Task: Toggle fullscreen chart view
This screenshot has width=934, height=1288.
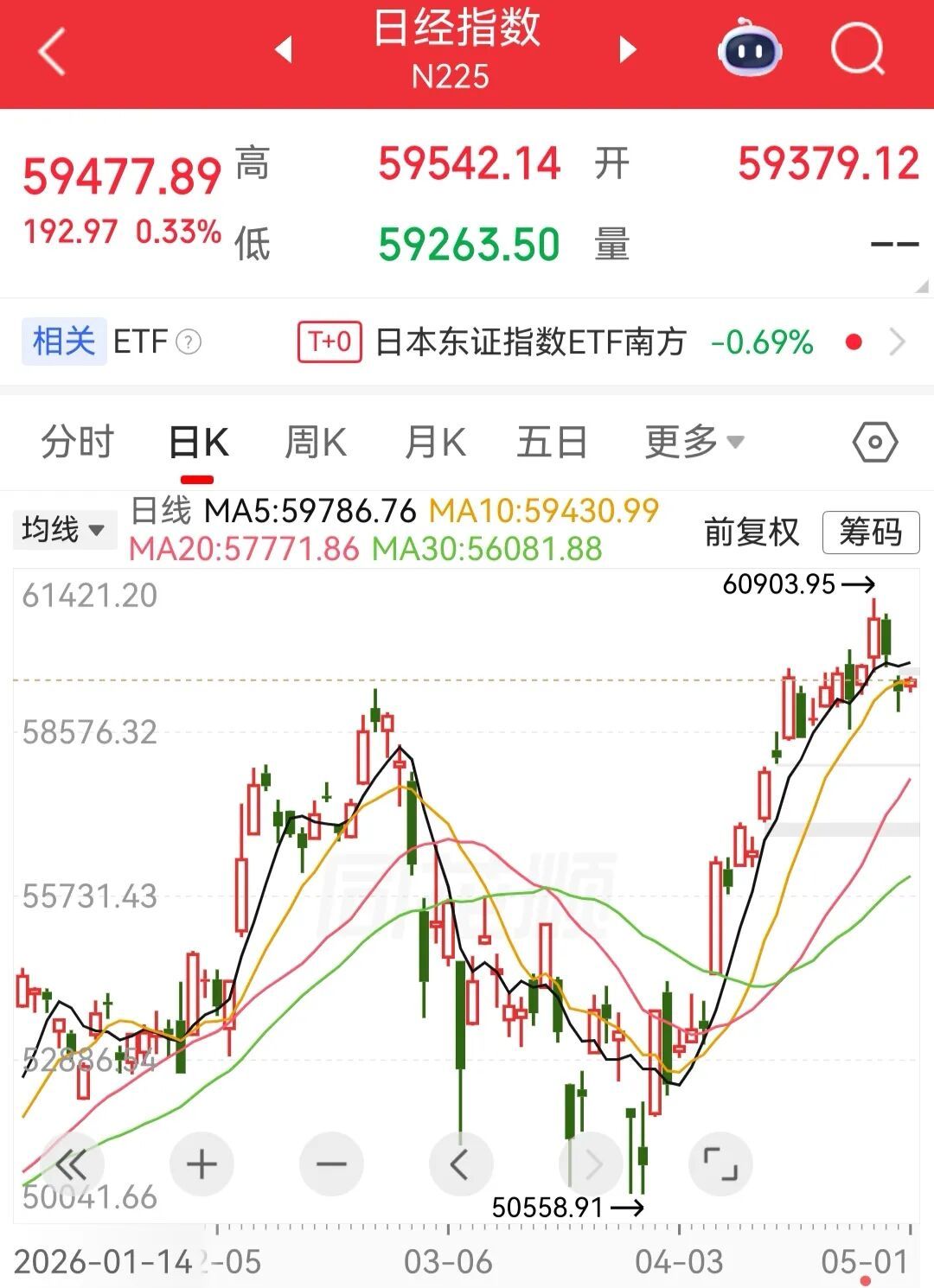Action: [720, 1164]
